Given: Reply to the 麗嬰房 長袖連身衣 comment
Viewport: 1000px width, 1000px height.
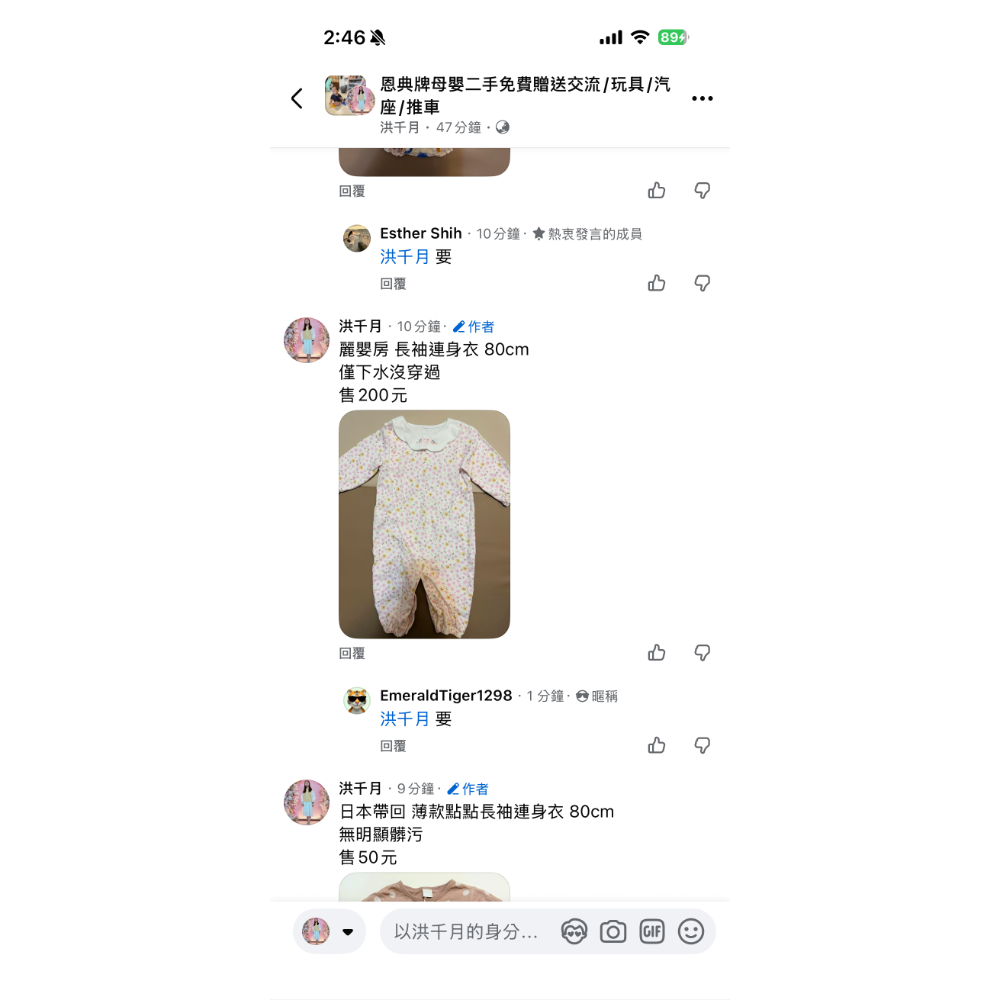Looking at the screenshot, I should tap(352, 654).
